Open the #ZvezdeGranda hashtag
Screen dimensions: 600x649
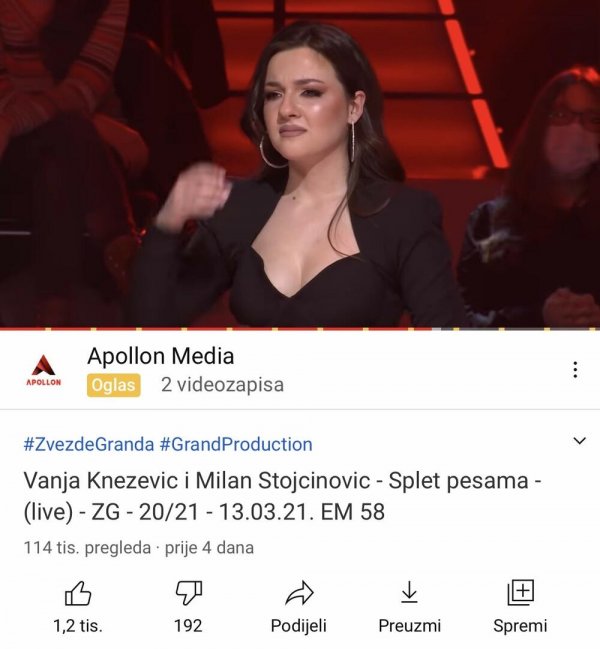88,444
